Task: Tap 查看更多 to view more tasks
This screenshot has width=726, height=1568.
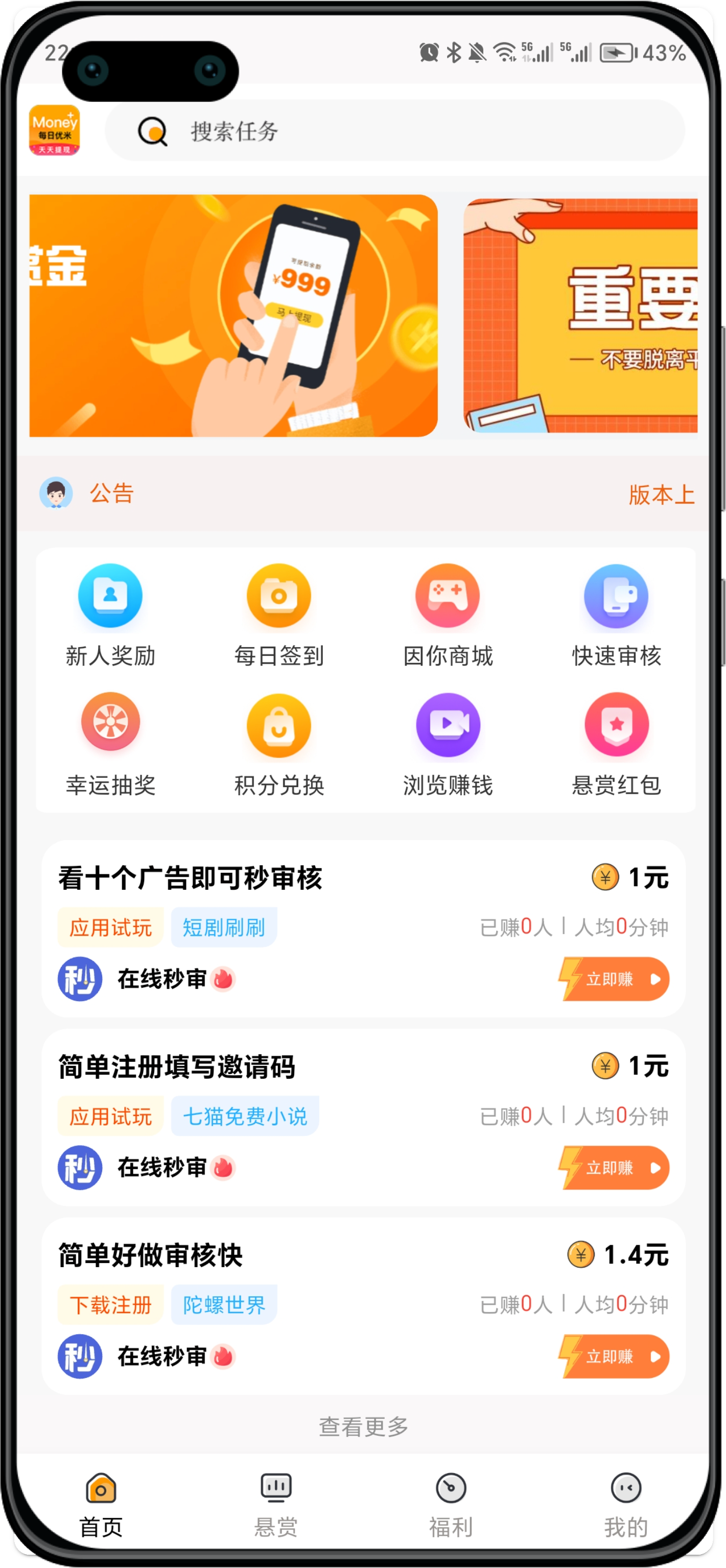Action: (364, 1426)
